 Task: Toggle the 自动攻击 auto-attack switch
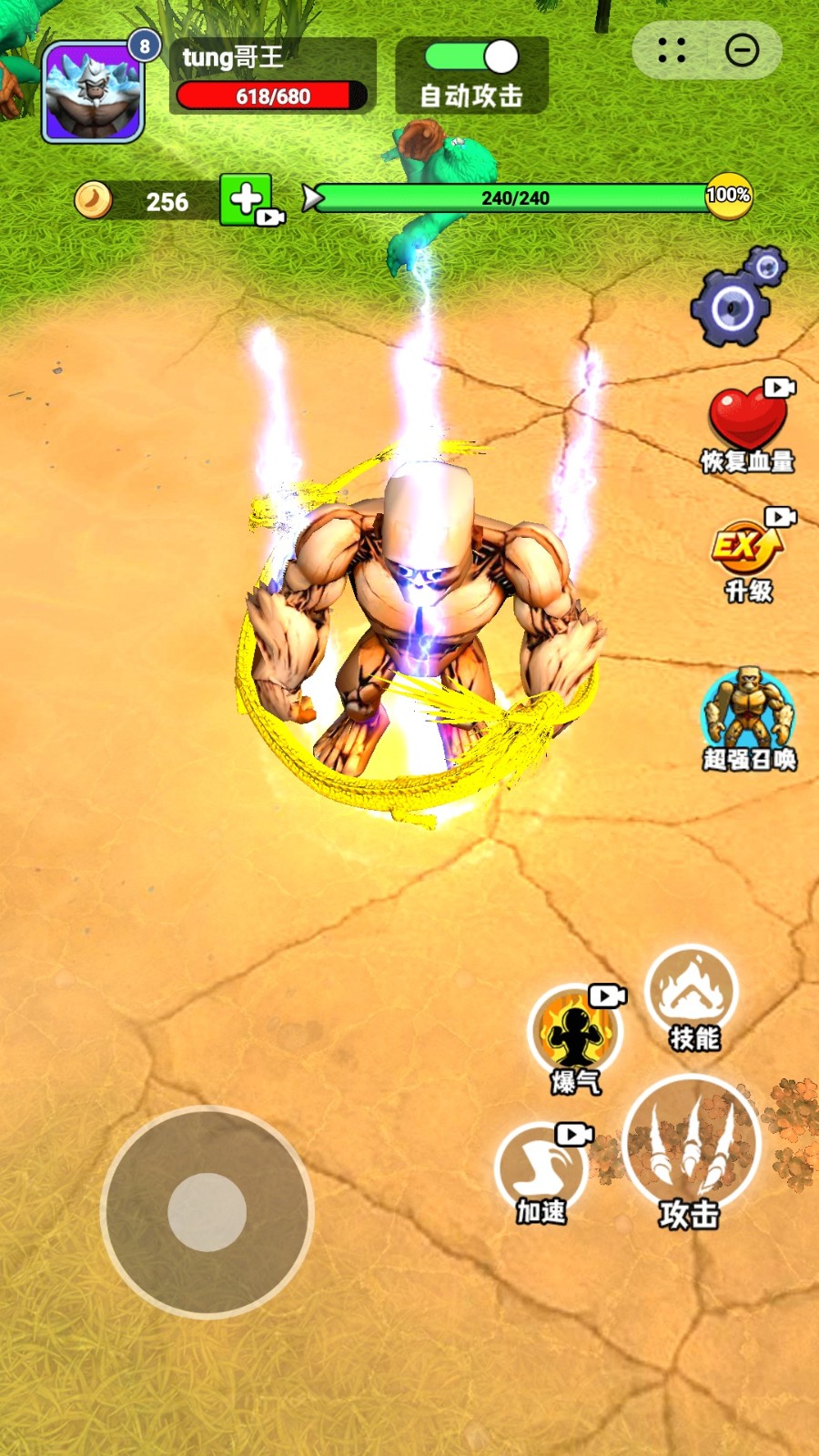[472, 57]
